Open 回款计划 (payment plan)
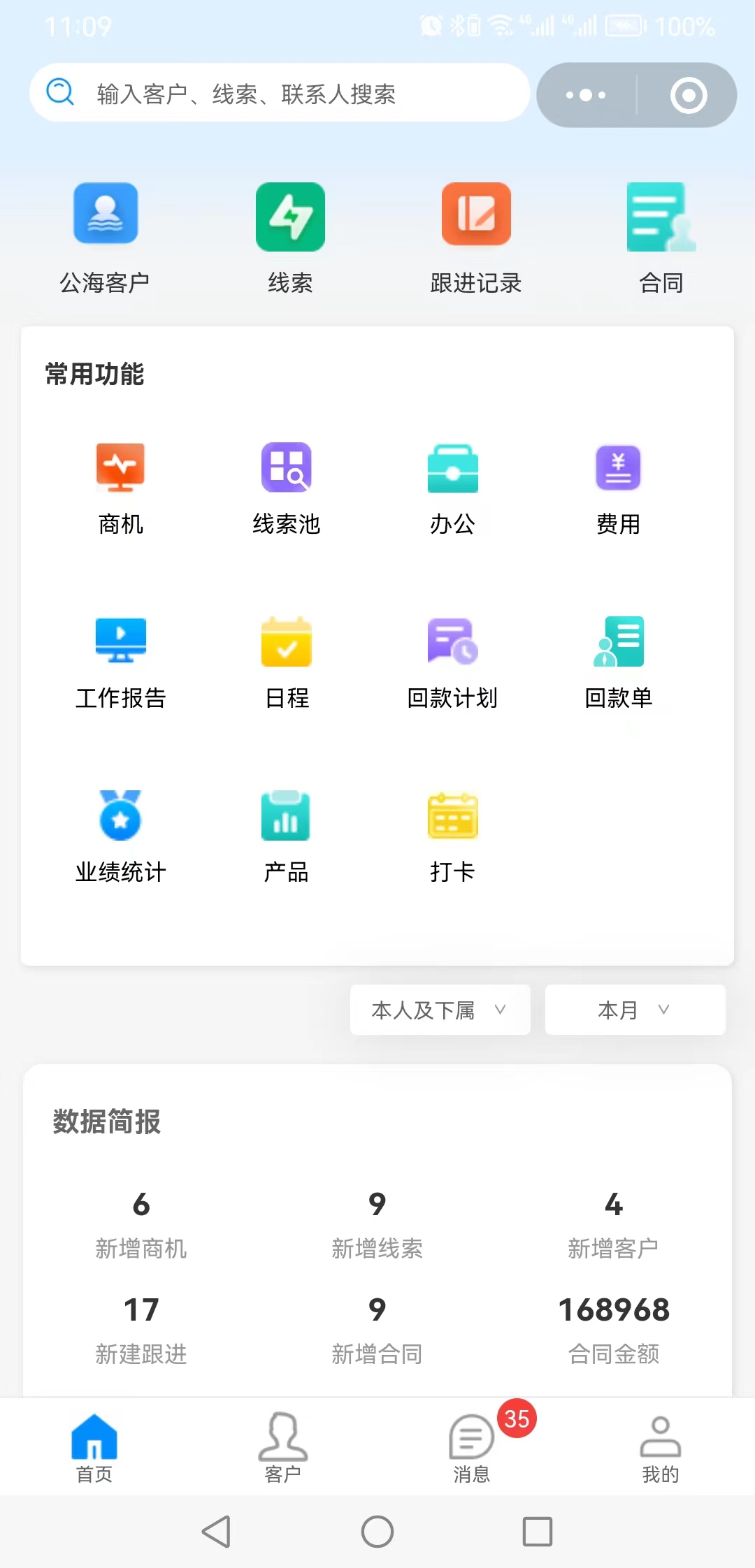 (x=452, y=662)
